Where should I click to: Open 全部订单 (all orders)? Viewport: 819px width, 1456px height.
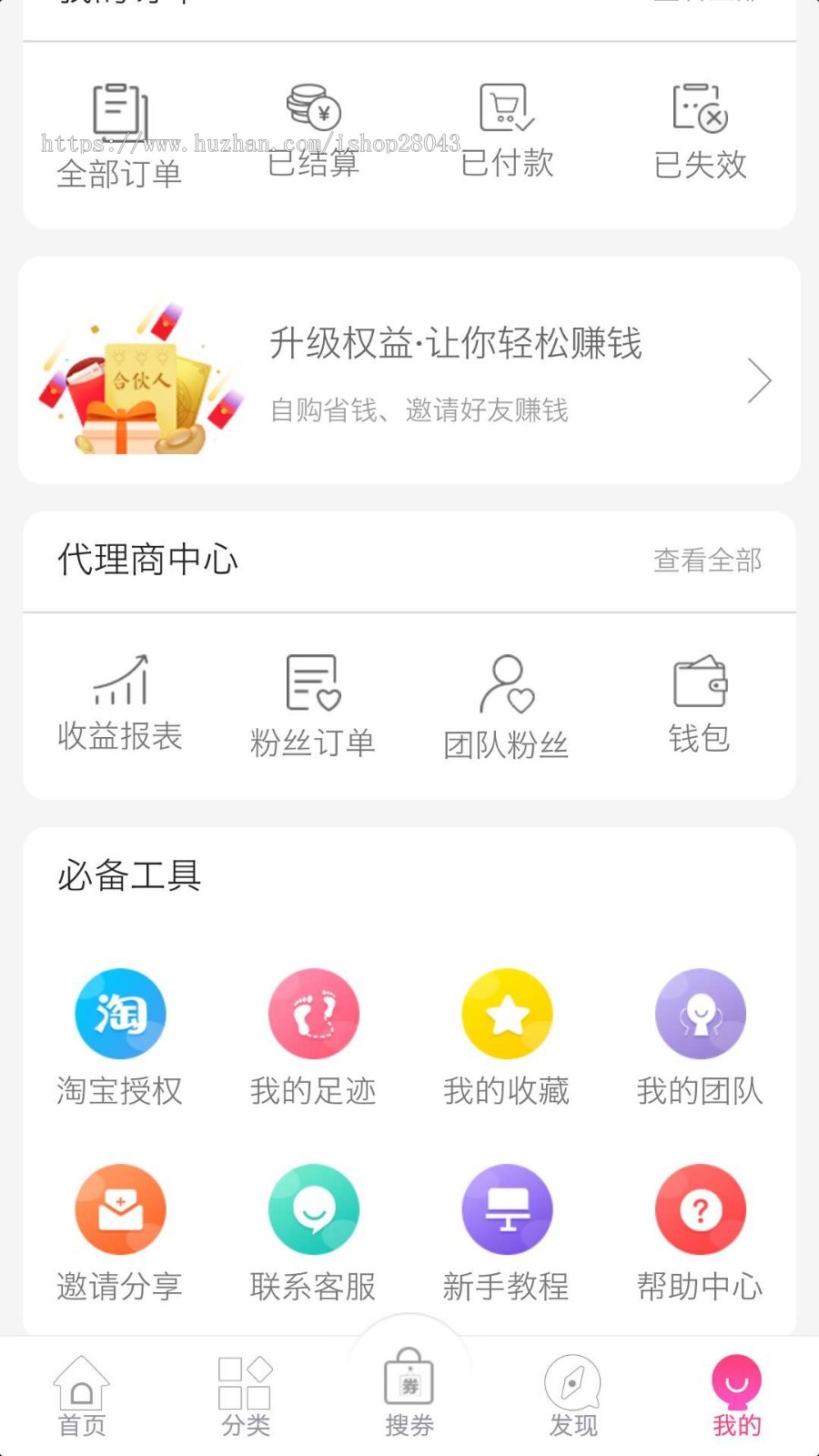point(120,135)
